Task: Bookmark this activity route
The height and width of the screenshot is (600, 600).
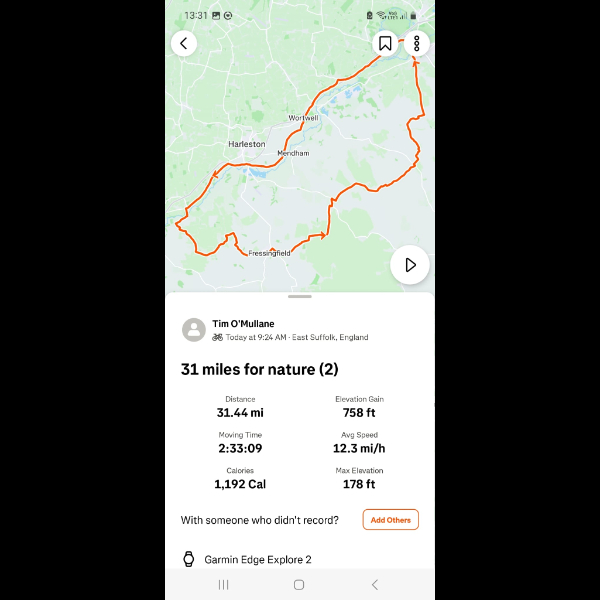Action: (x=385, y=44)
